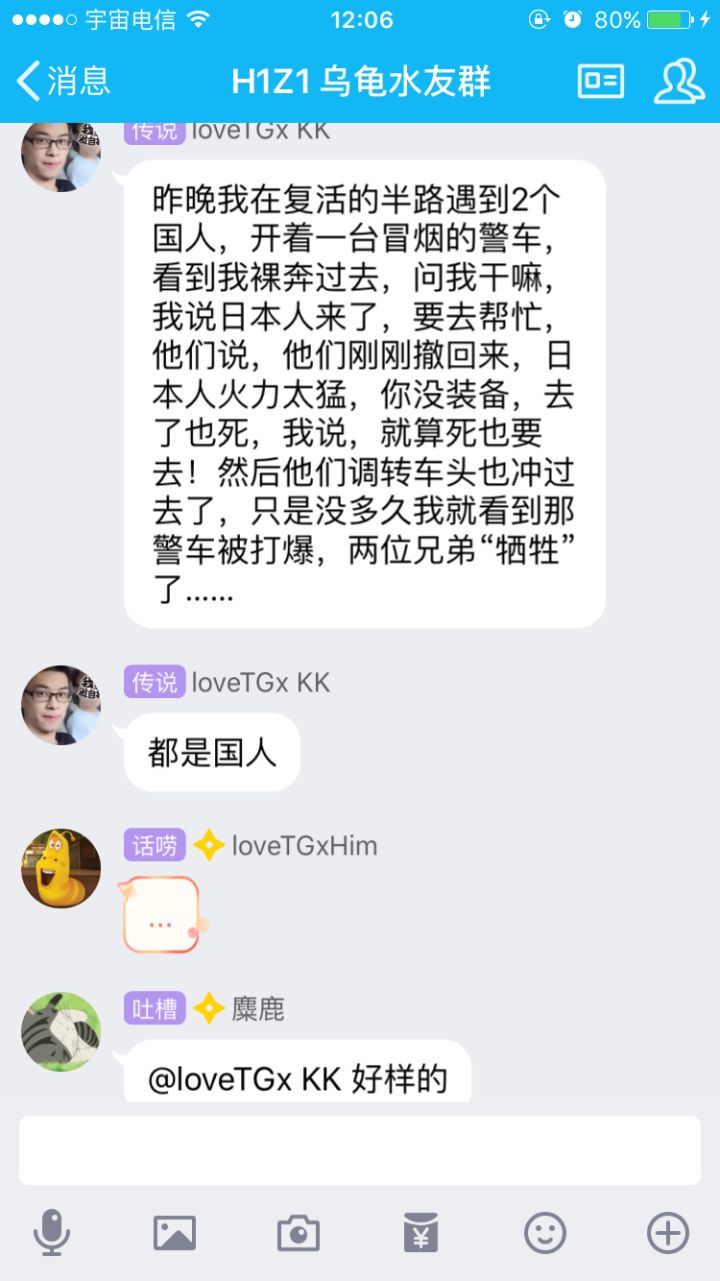Send a red packet
720x1281 pixels.
(421, 1232)
